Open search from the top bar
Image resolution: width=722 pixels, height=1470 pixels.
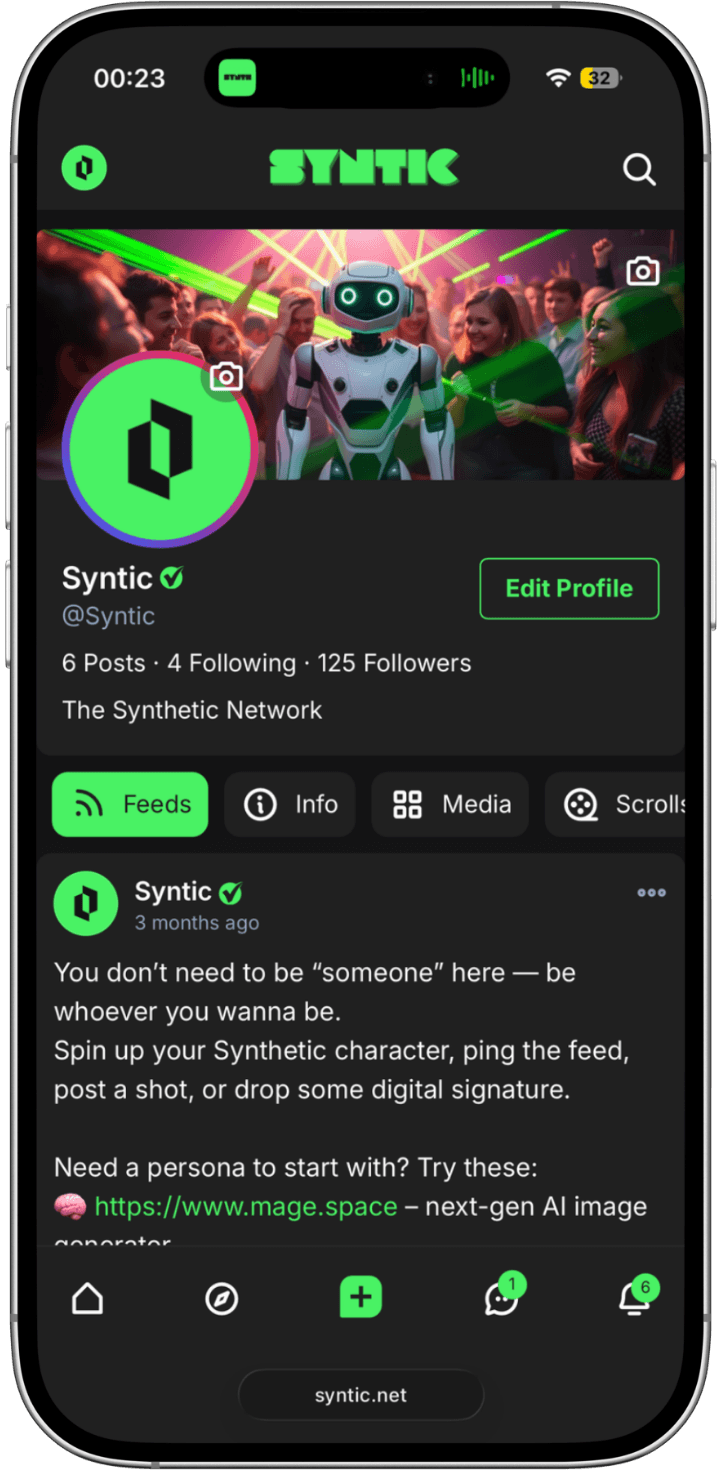pos(639,169)
